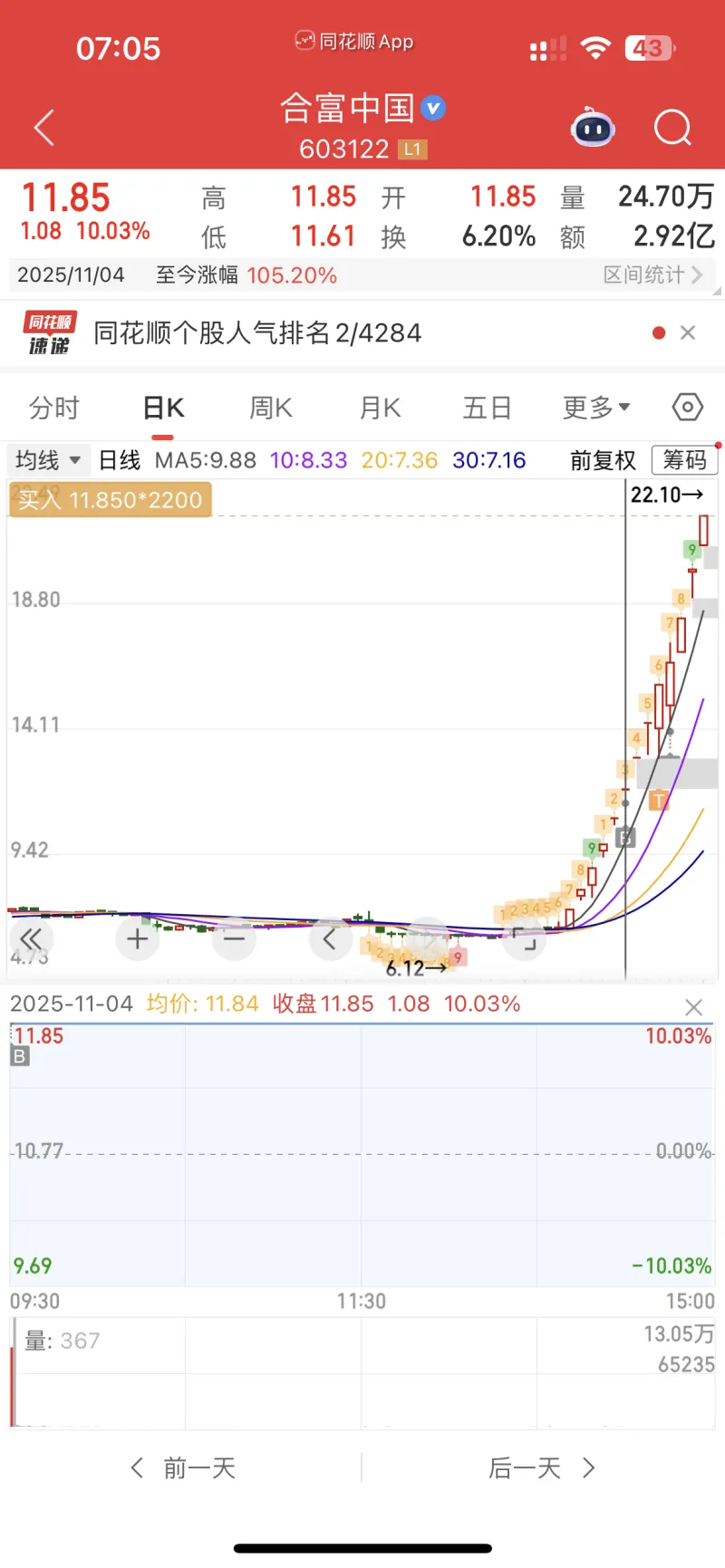Zoom in the K-line with plus

[x=138, y=938]
